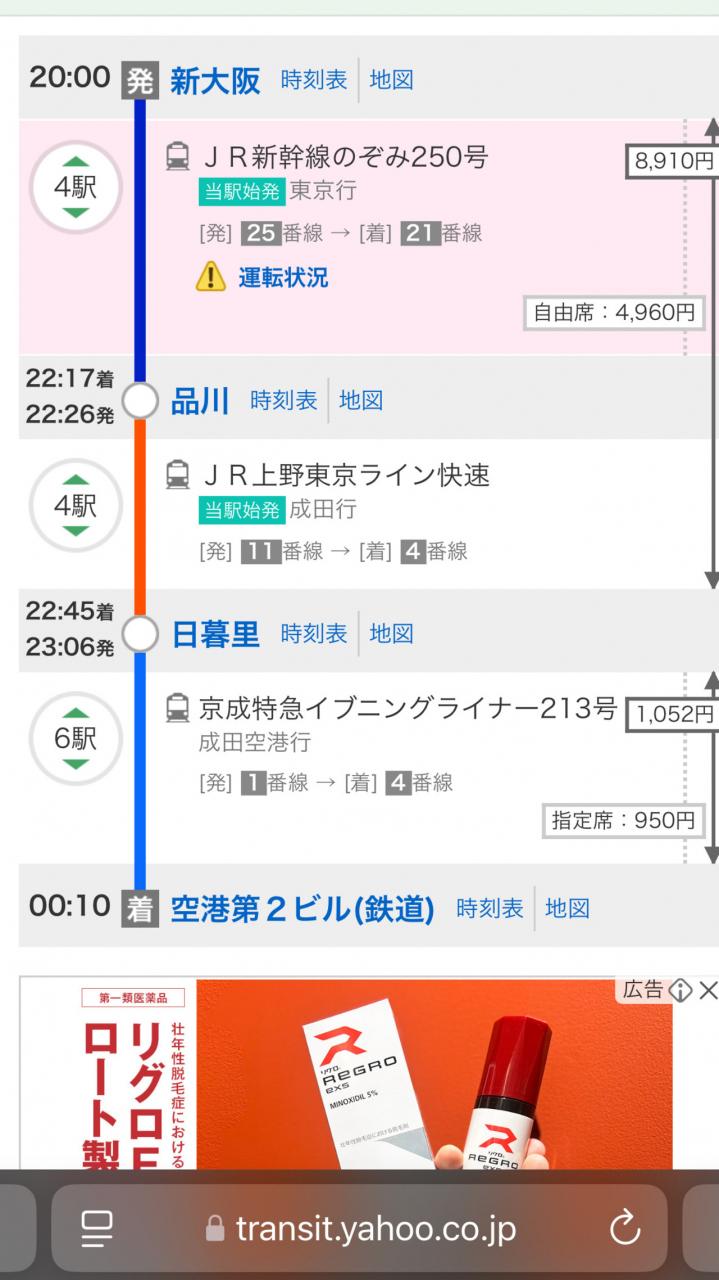Open 日暮里 station name link
The image size is (719, 1280).
coord(215,634)
